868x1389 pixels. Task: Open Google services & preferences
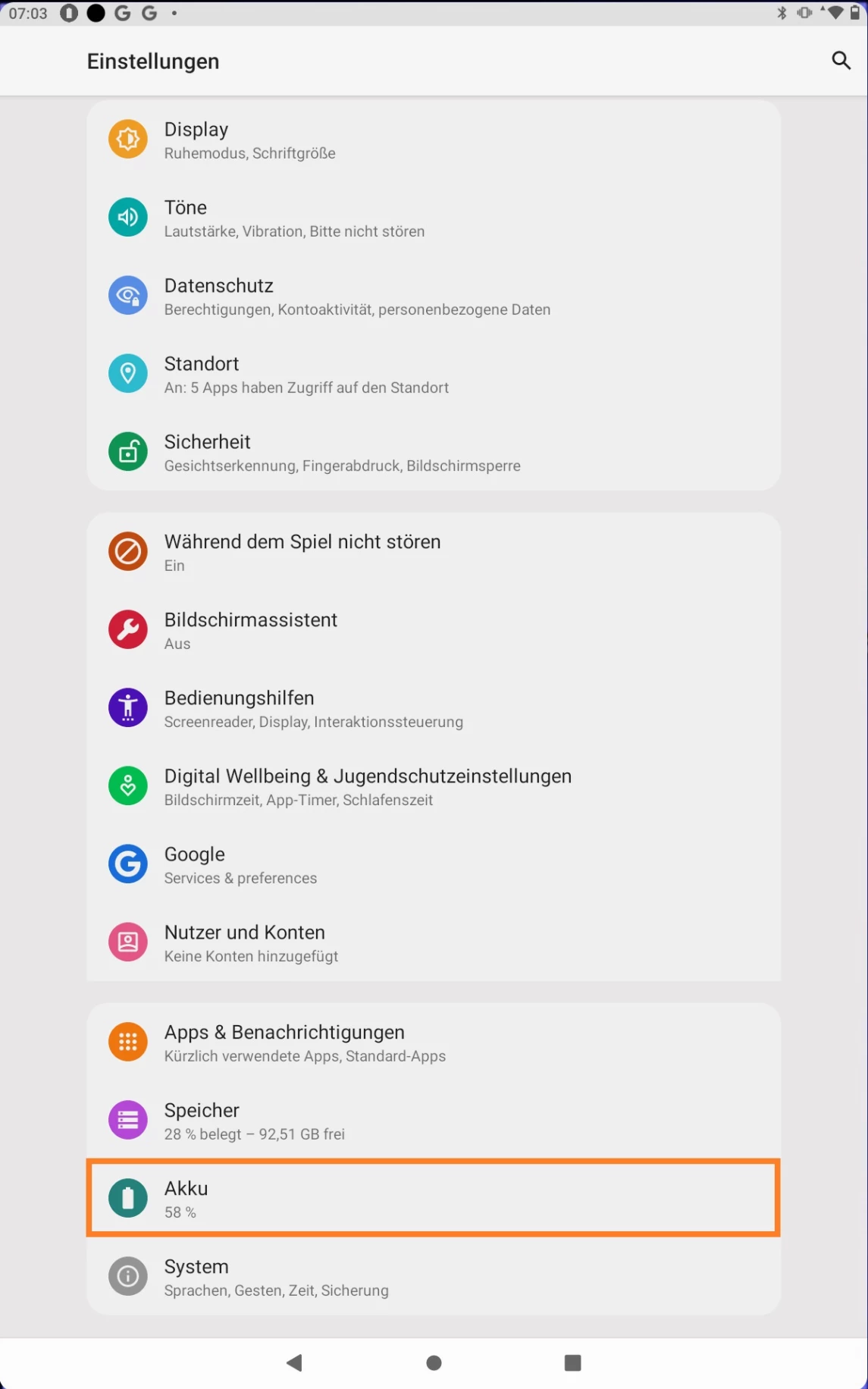[432, 865]
